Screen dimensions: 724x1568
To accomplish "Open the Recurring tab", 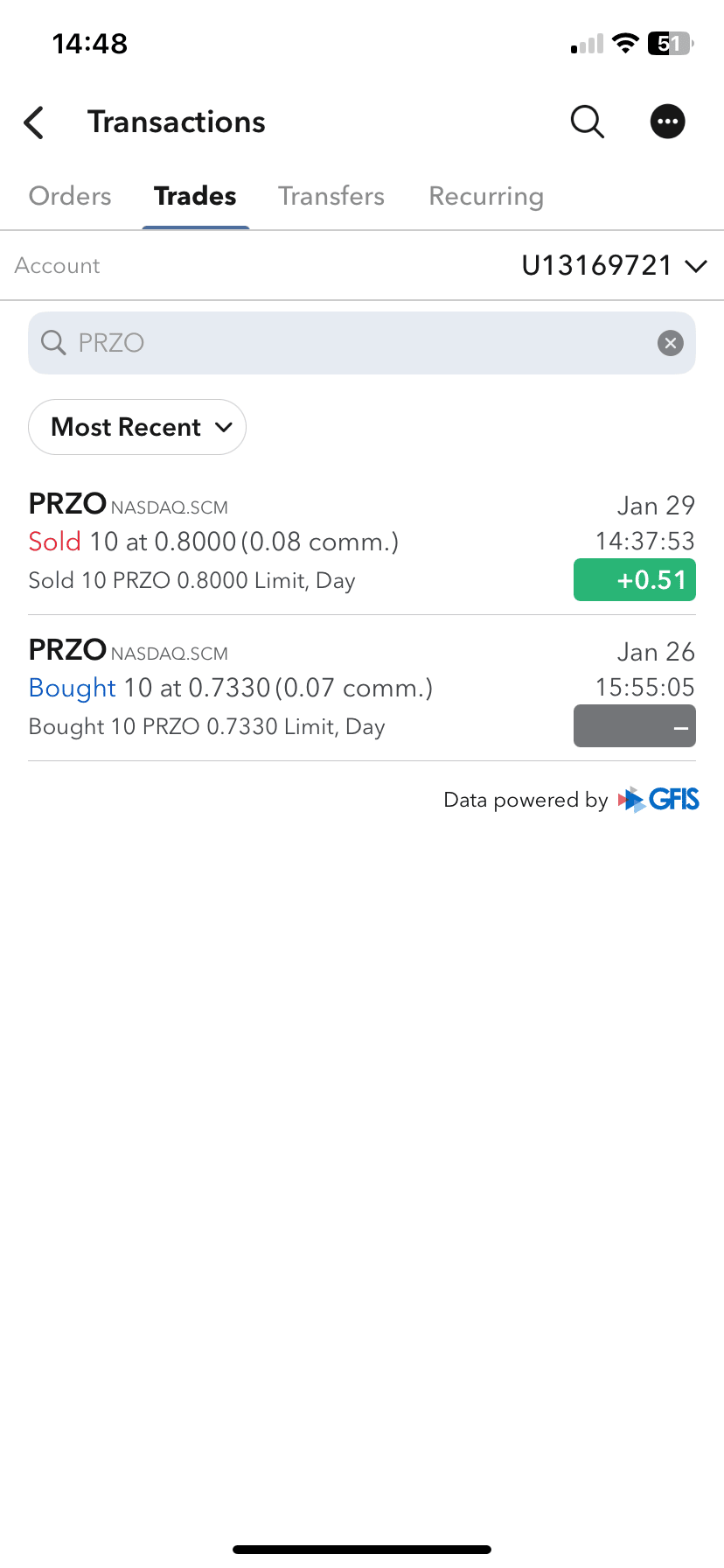I will (486, 196).
